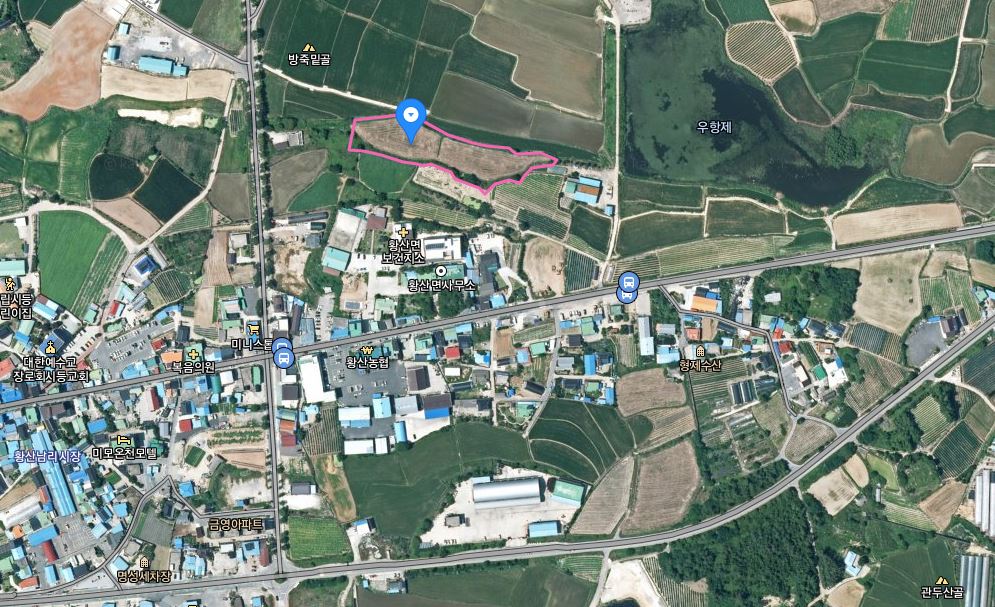
Task: Open the 황산남리시장 market label
Action: (45, 456)
